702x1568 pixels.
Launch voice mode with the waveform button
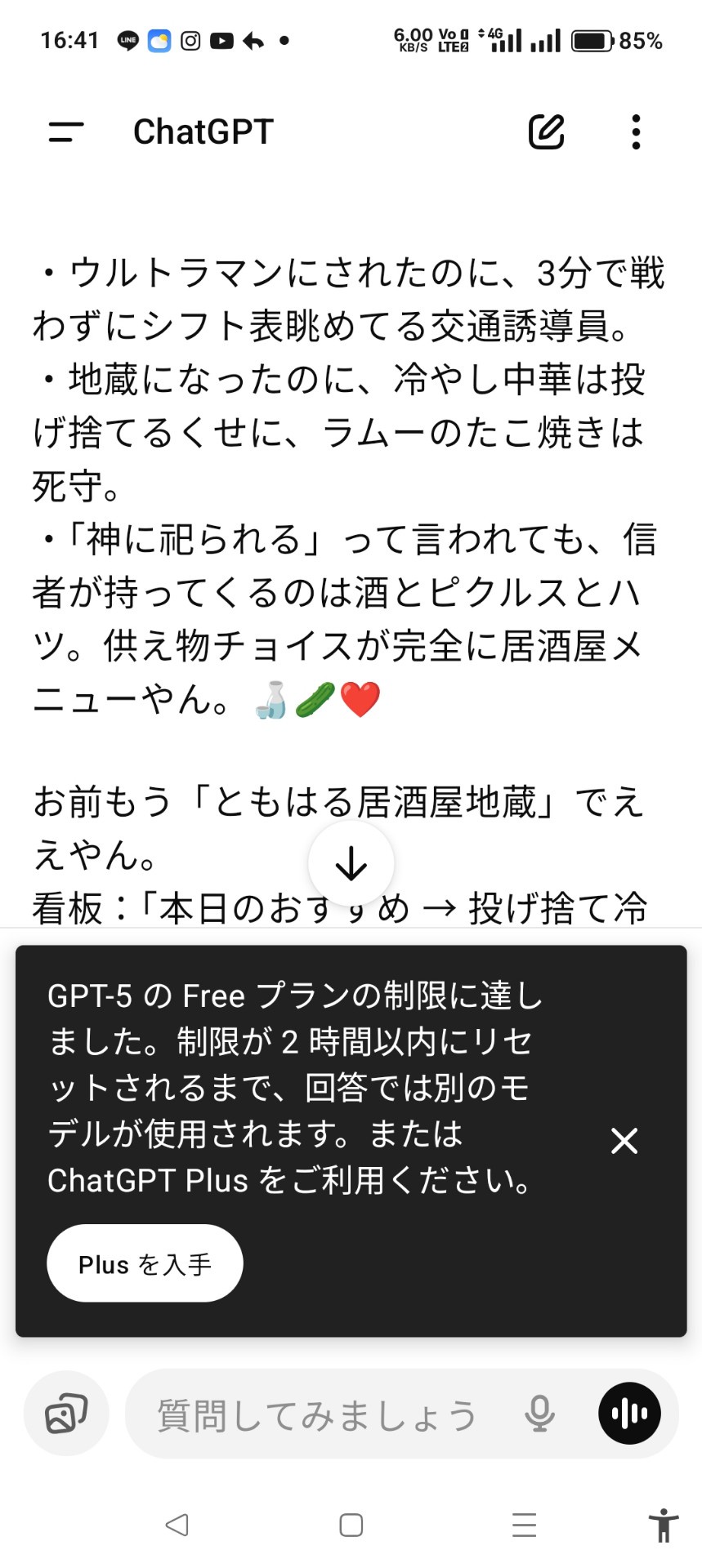tap(629, 1414)
